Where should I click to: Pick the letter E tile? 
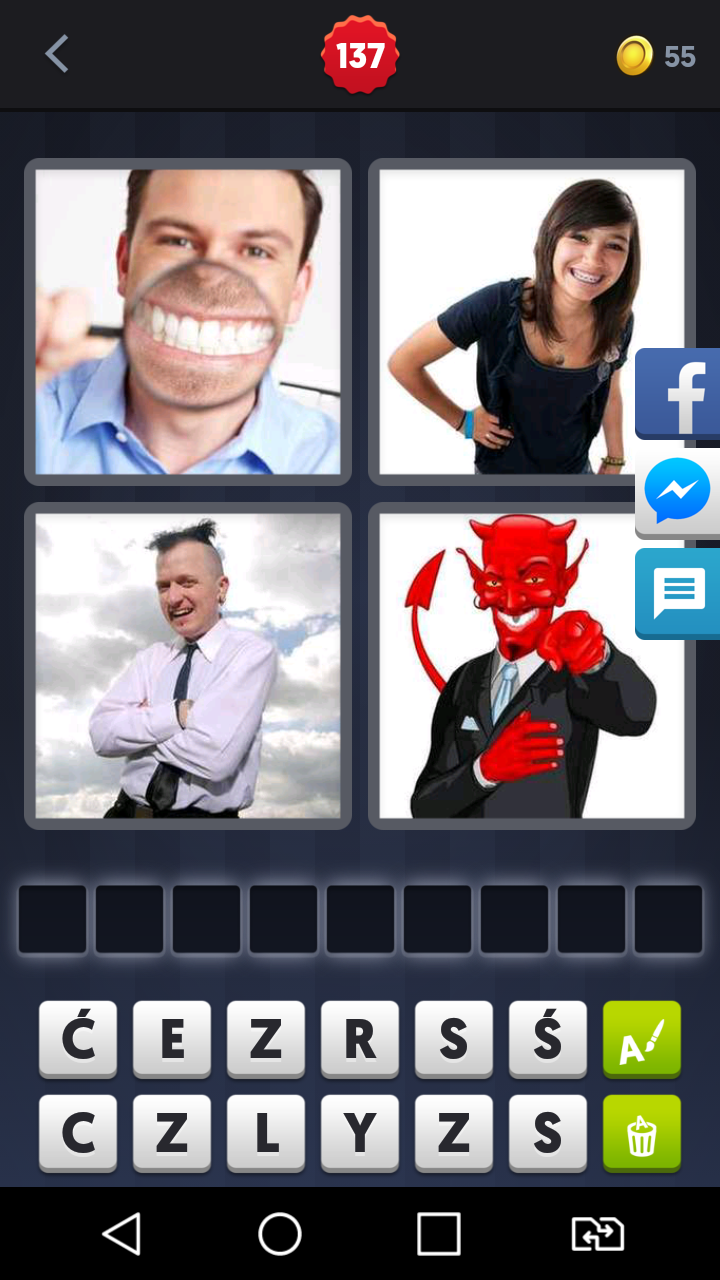(x=172, y=1039)
